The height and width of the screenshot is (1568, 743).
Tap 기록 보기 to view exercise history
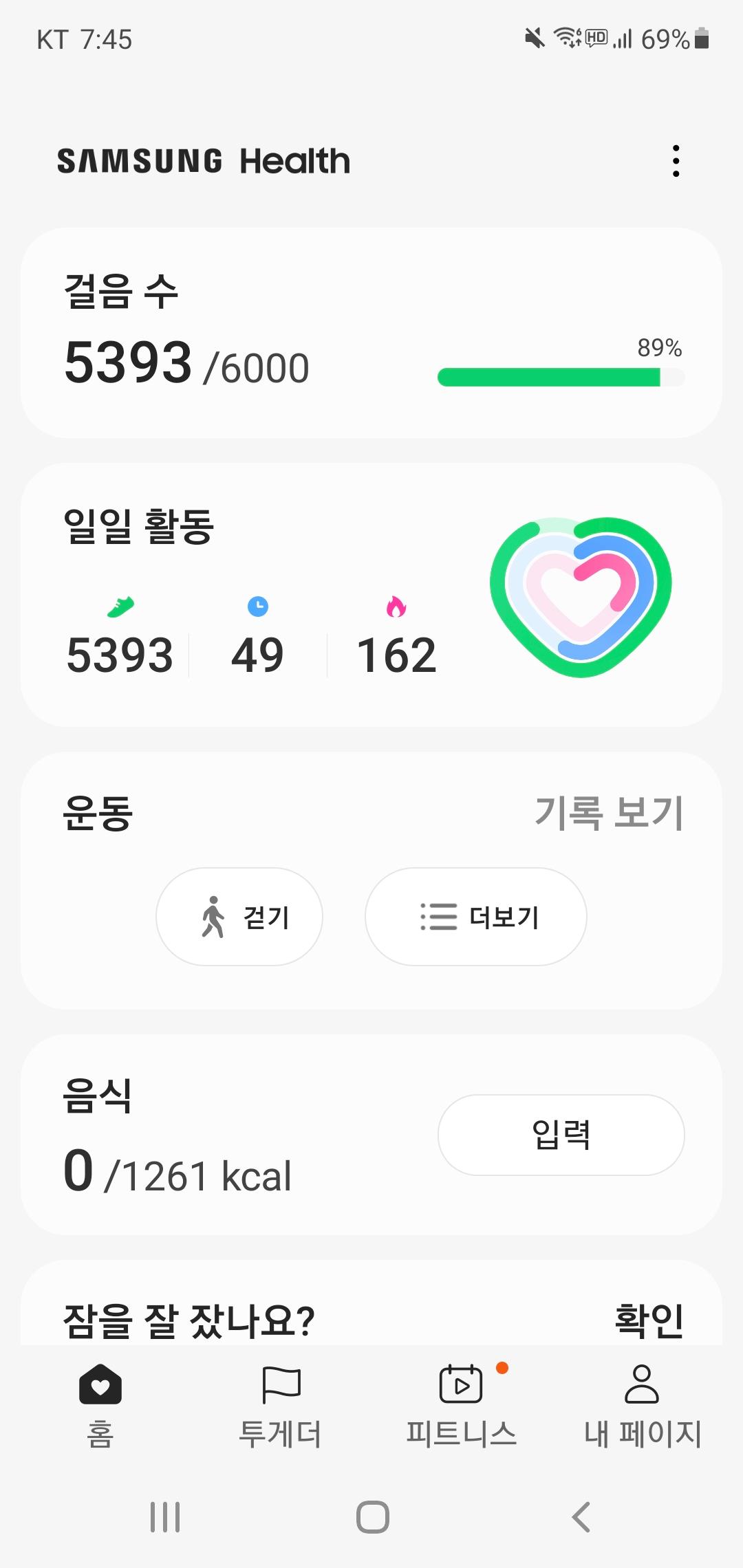609,813
